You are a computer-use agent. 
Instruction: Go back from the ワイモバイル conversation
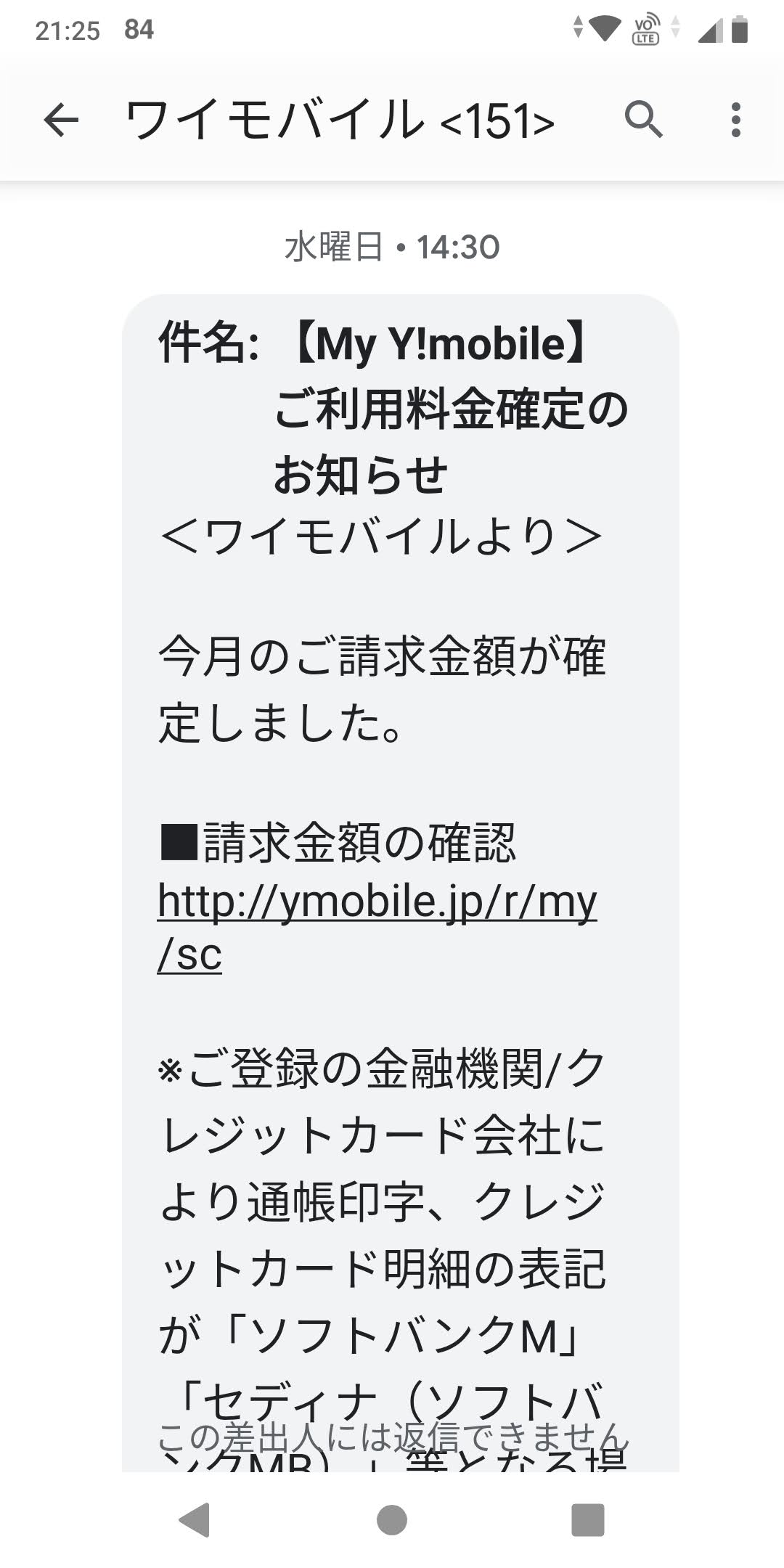pyautogui.click(x=61, y=120)
